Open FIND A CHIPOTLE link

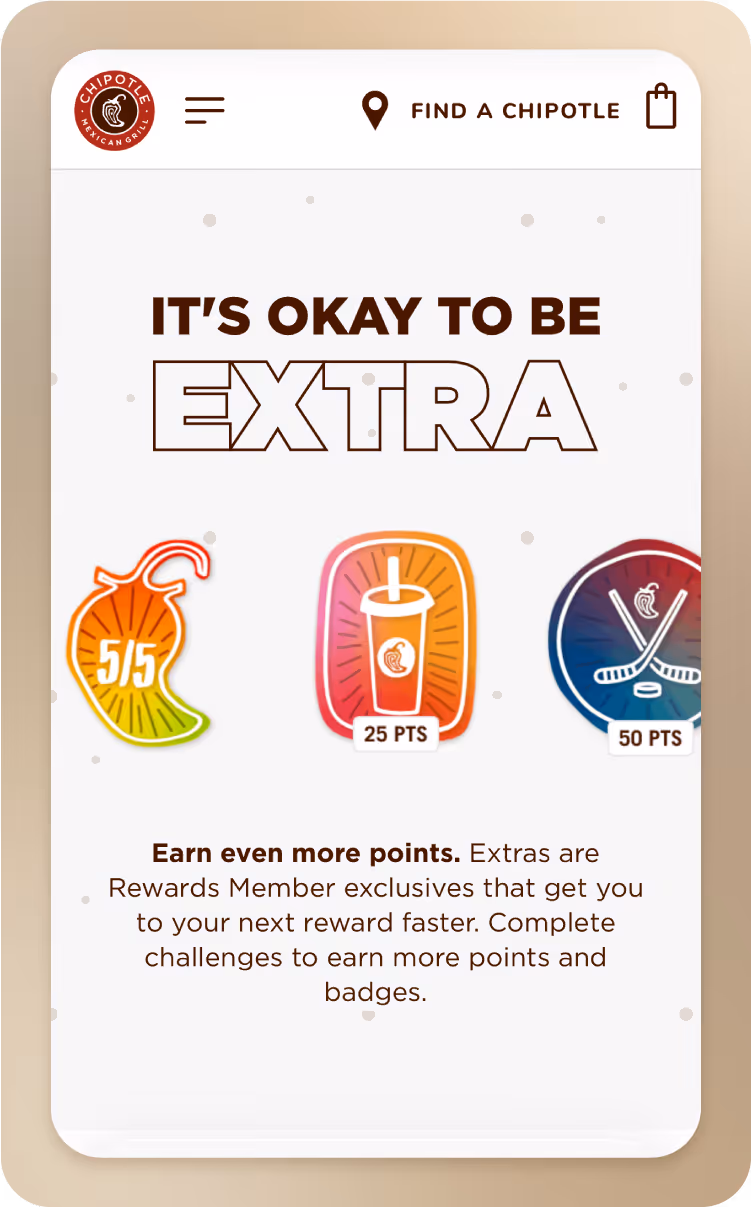point(515,110)
